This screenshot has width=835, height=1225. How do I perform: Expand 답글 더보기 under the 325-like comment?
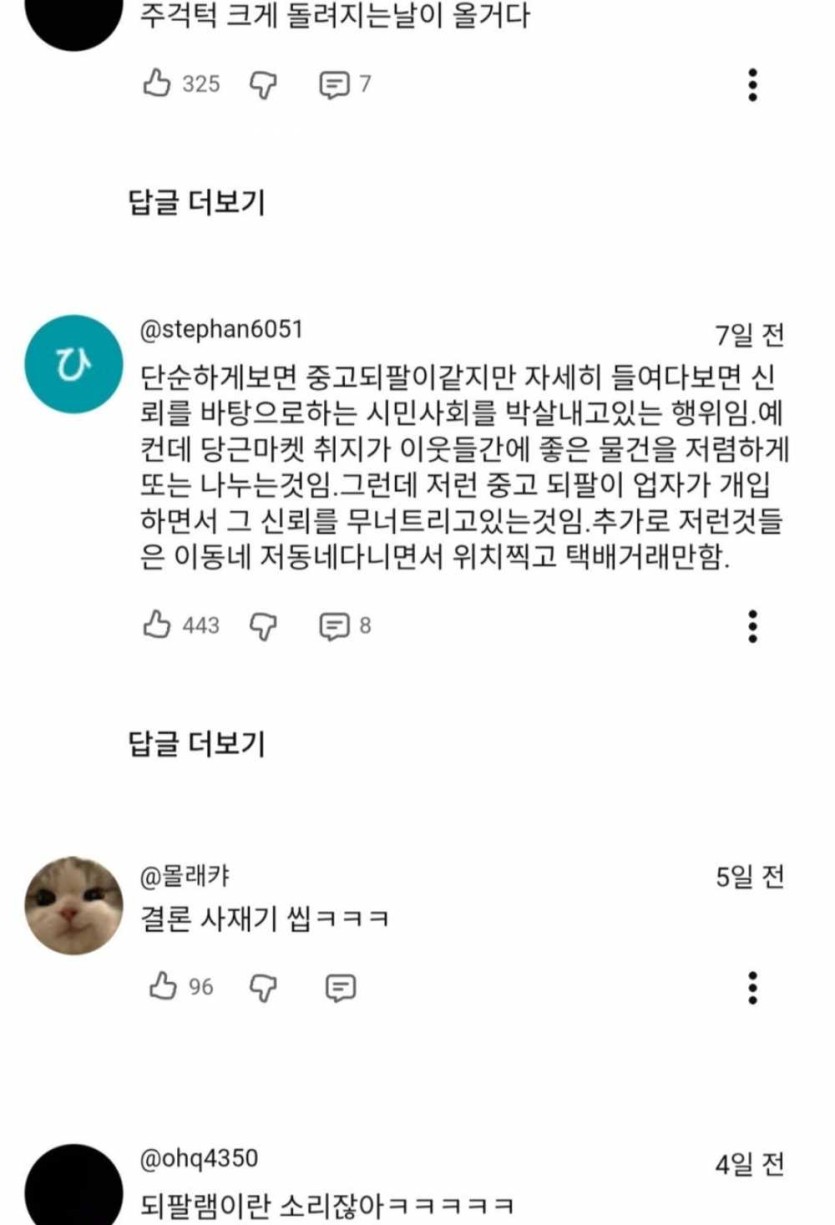tap(197, 203)
